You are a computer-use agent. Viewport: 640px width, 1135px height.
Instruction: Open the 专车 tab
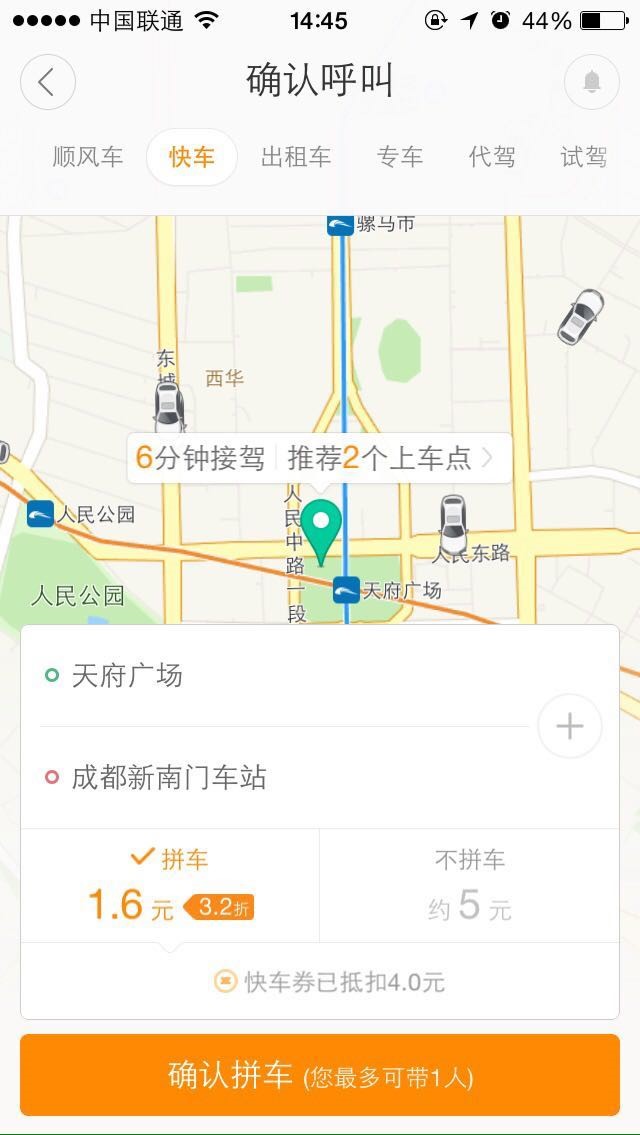point(400,157)
